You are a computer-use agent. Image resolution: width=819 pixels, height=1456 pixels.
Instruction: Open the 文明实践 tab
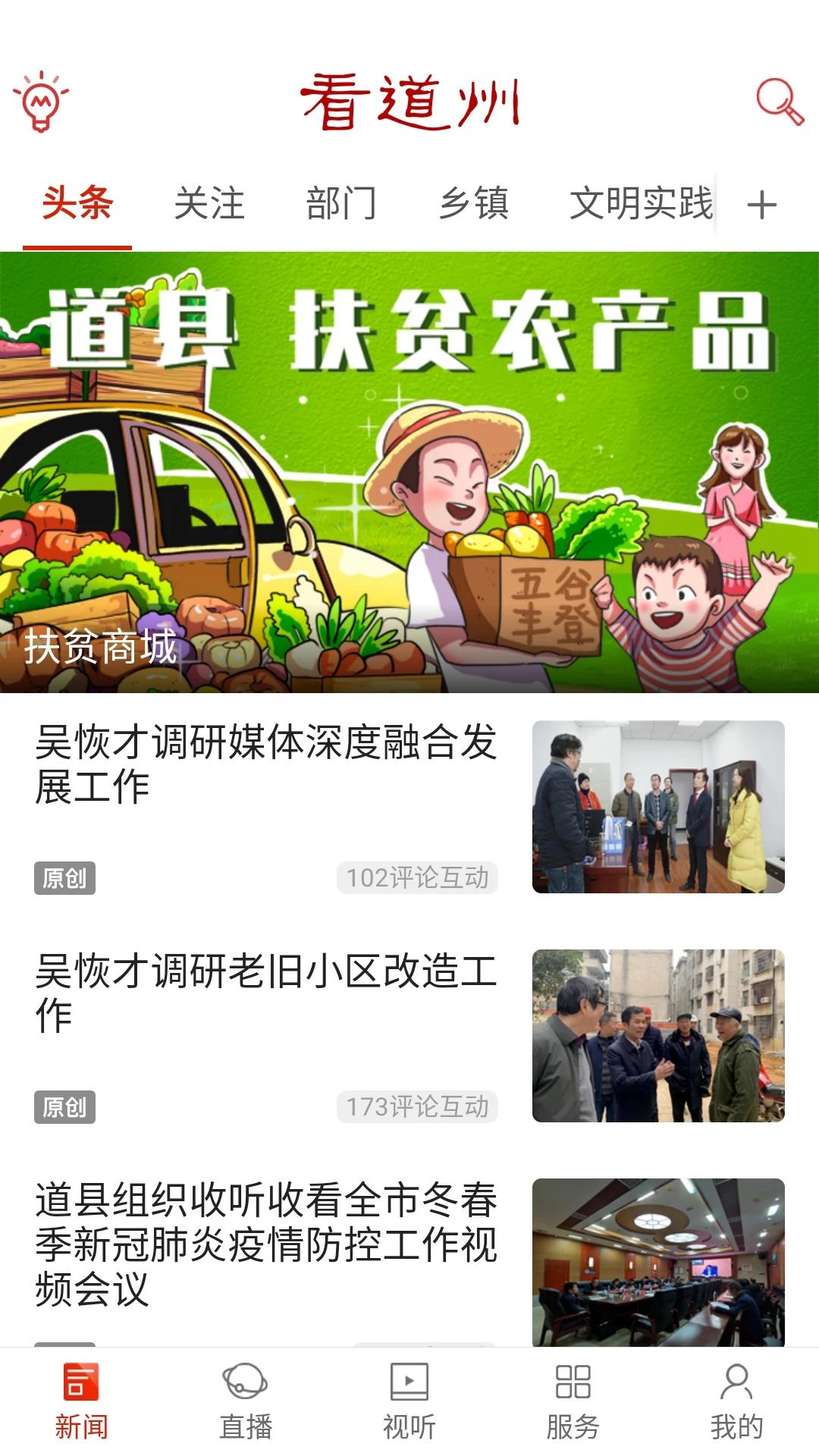point(641,203)
